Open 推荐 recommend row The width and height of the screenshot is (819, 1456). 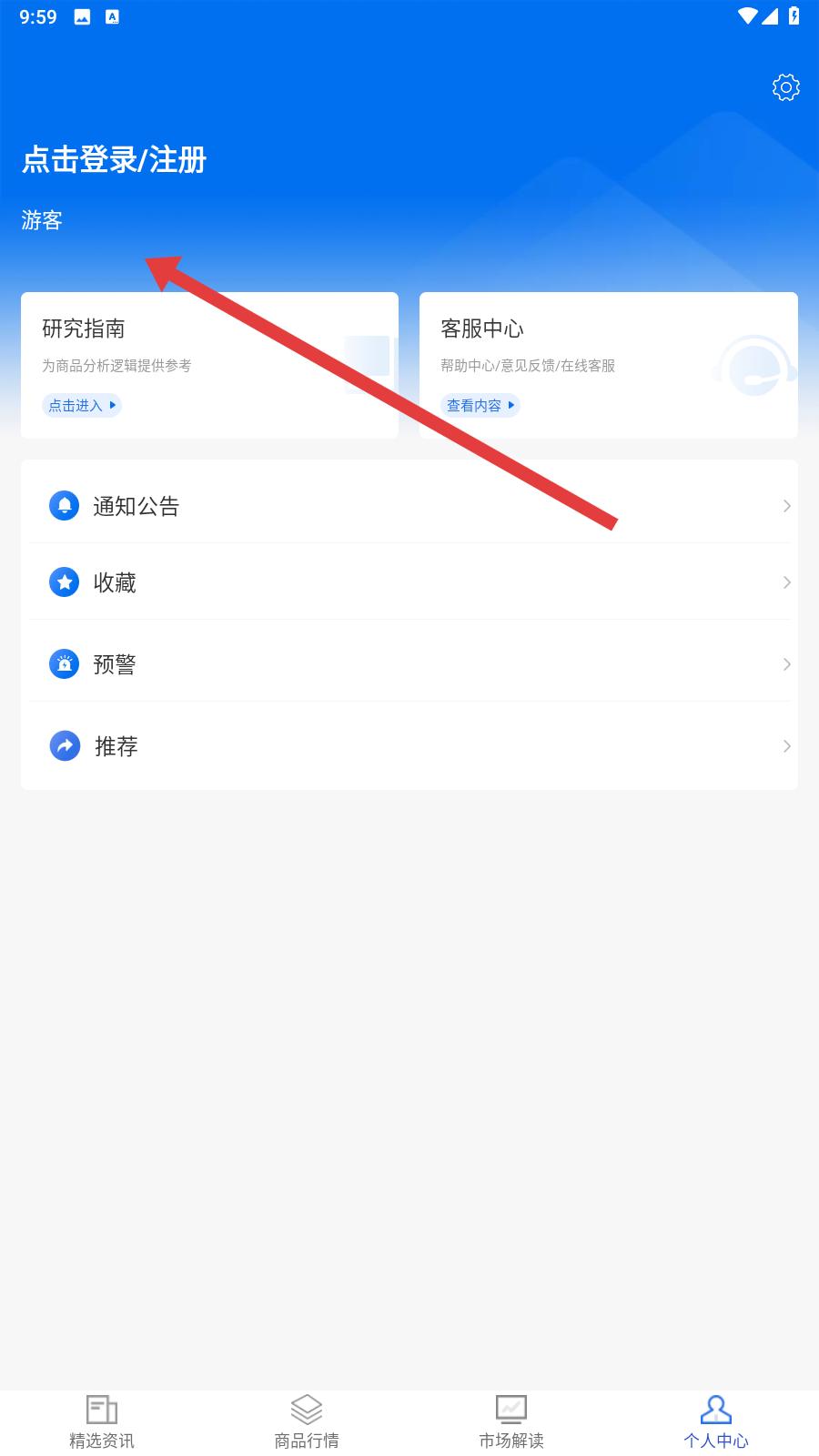click(x=409, y=745)
